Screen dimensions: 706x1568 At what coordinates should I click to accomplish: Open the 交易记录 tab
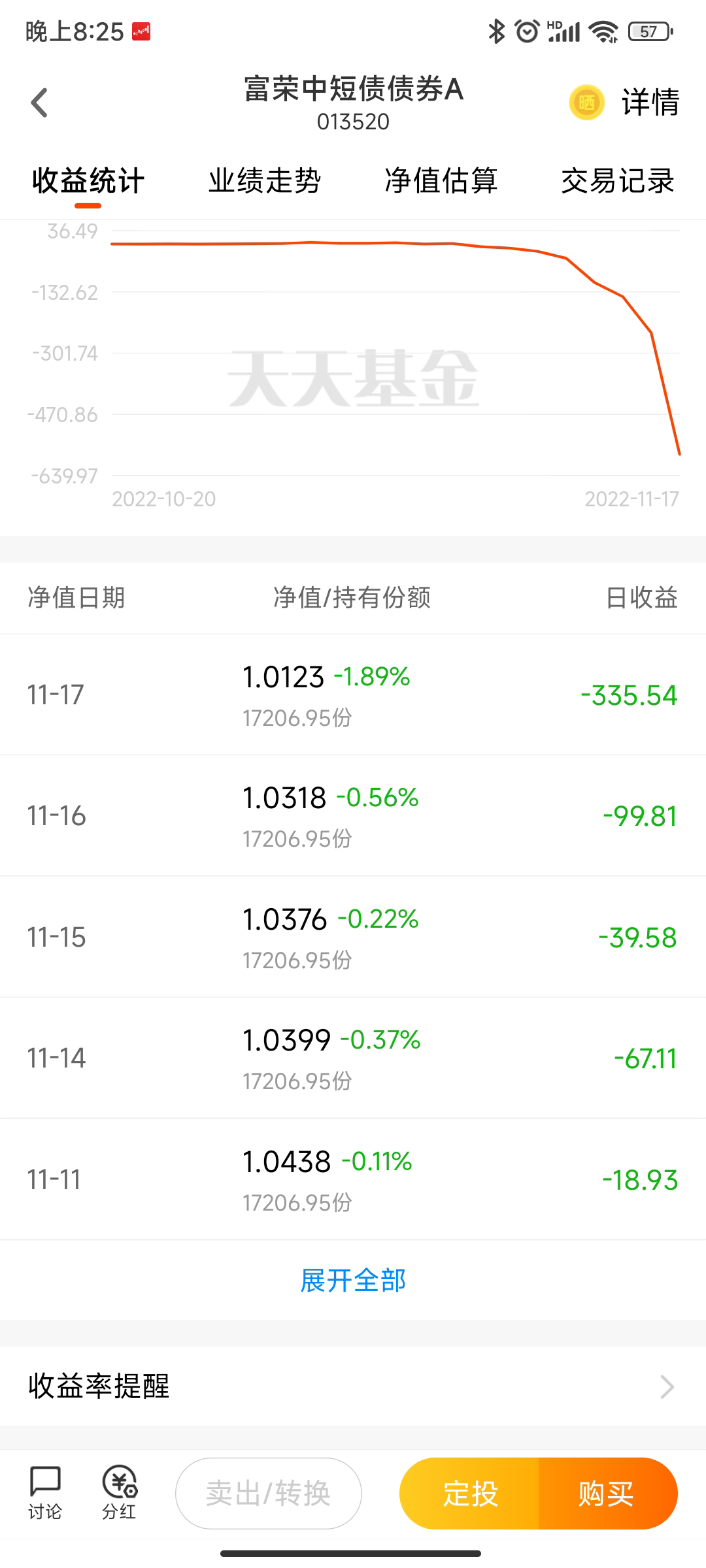(617, 181)
